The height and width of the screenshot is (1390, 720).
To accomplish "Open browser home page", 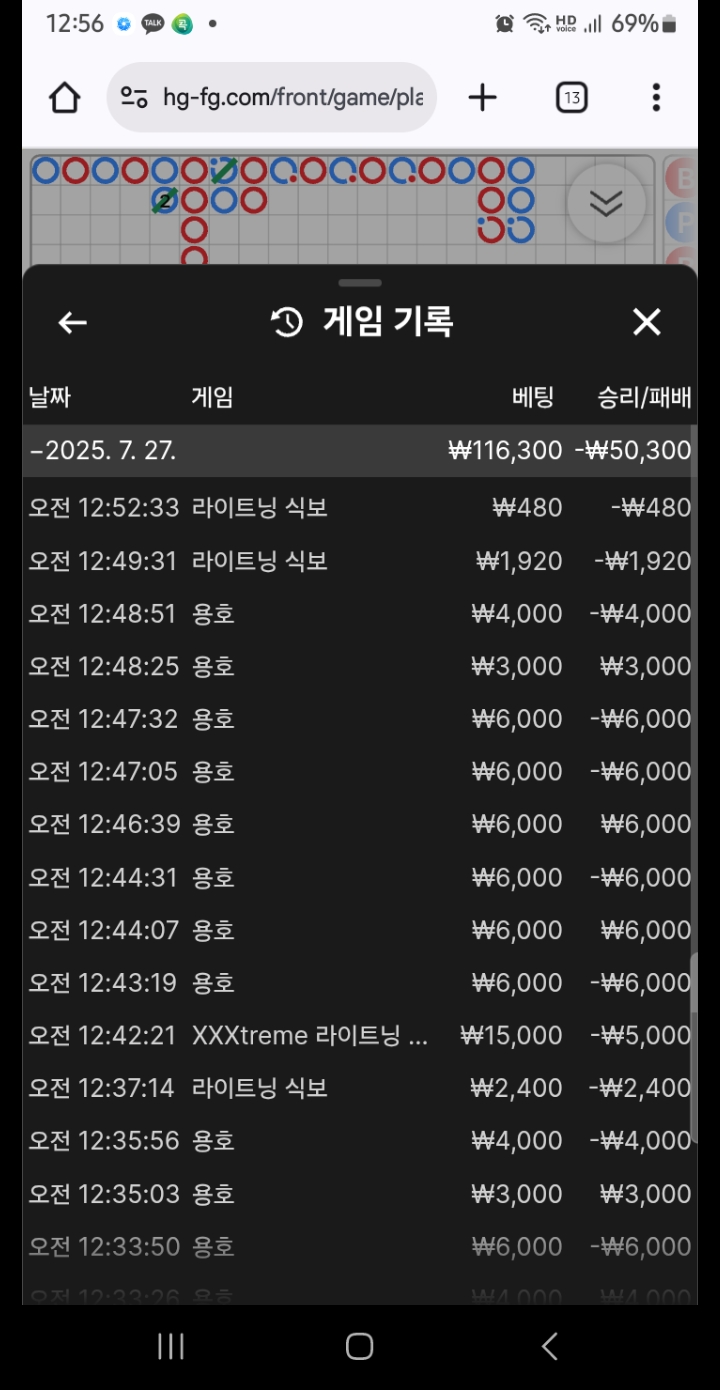I will pyautogui.click(x=65, y=97).
